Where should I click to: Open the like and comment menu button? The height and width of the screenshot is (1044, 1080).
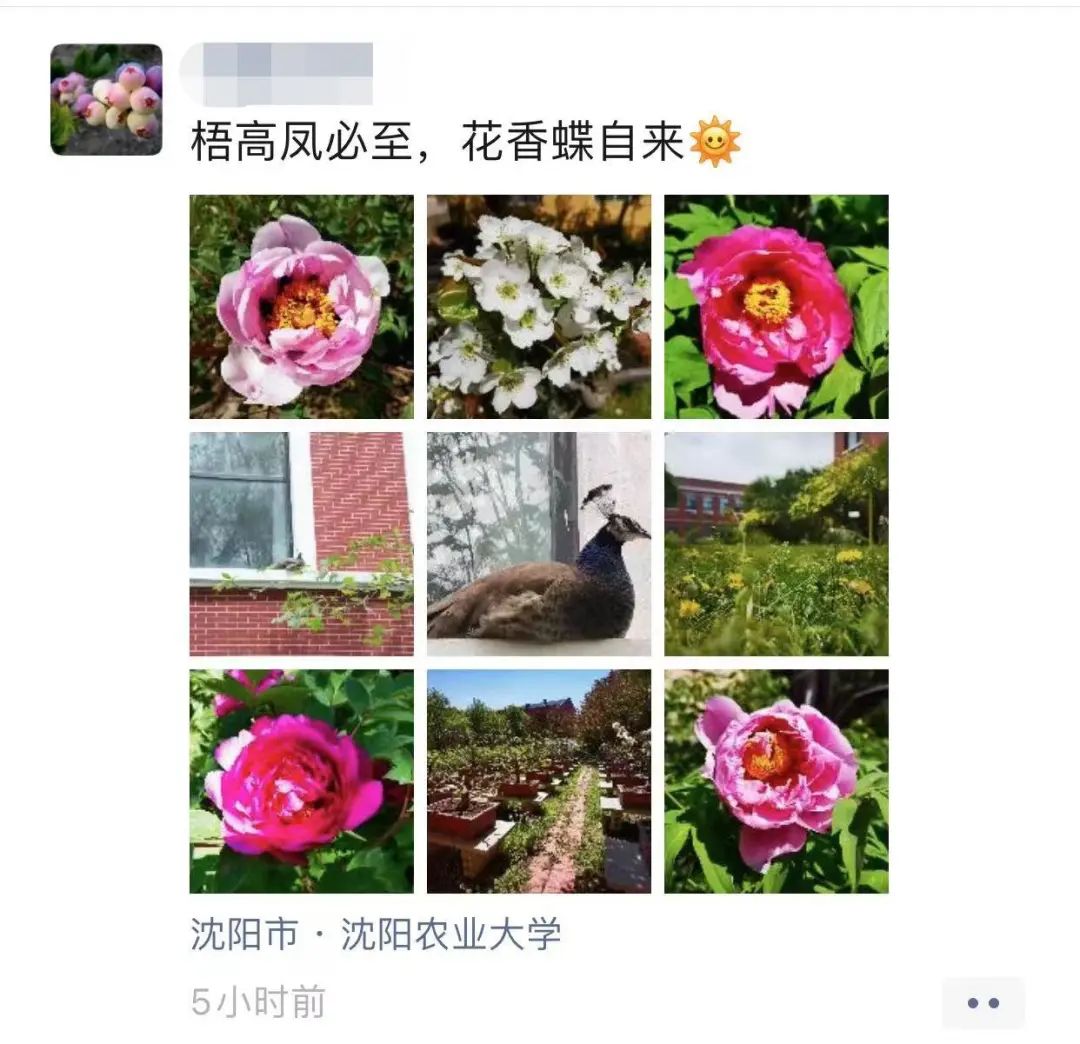[x=982, y=1003]
